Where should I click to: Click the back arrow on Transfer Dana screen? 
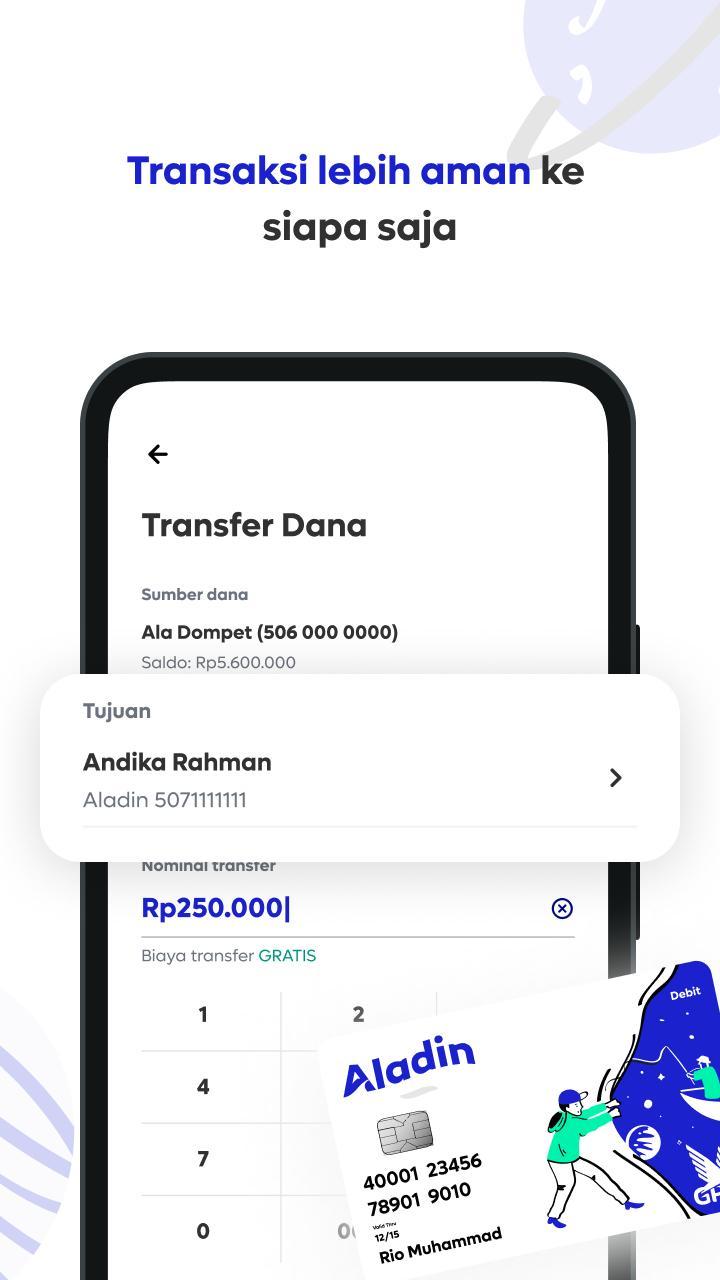pyautogui.click(x=157, y=454)
